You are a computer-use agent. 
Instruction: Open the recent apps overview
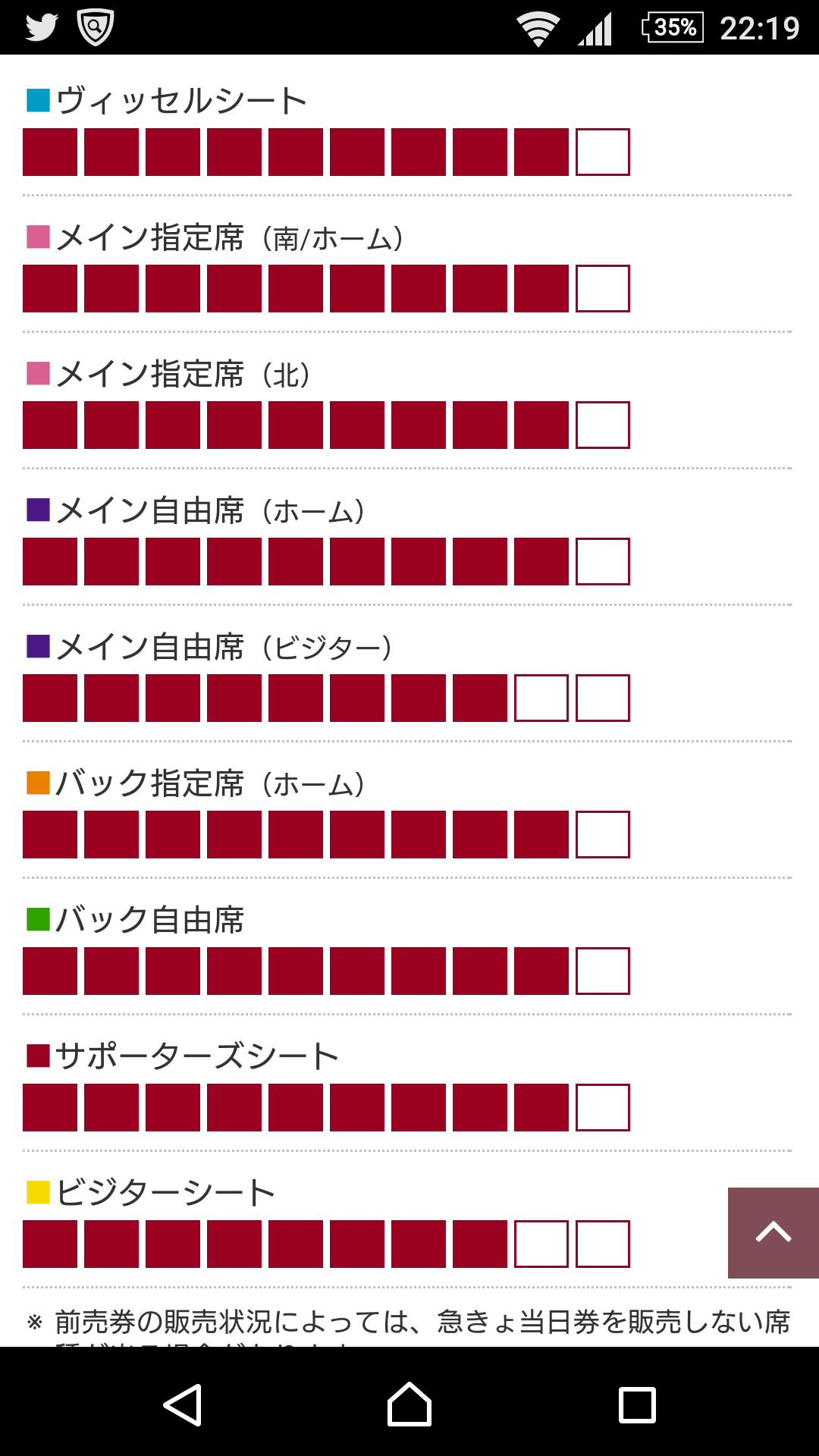(x=637, y=1404)
